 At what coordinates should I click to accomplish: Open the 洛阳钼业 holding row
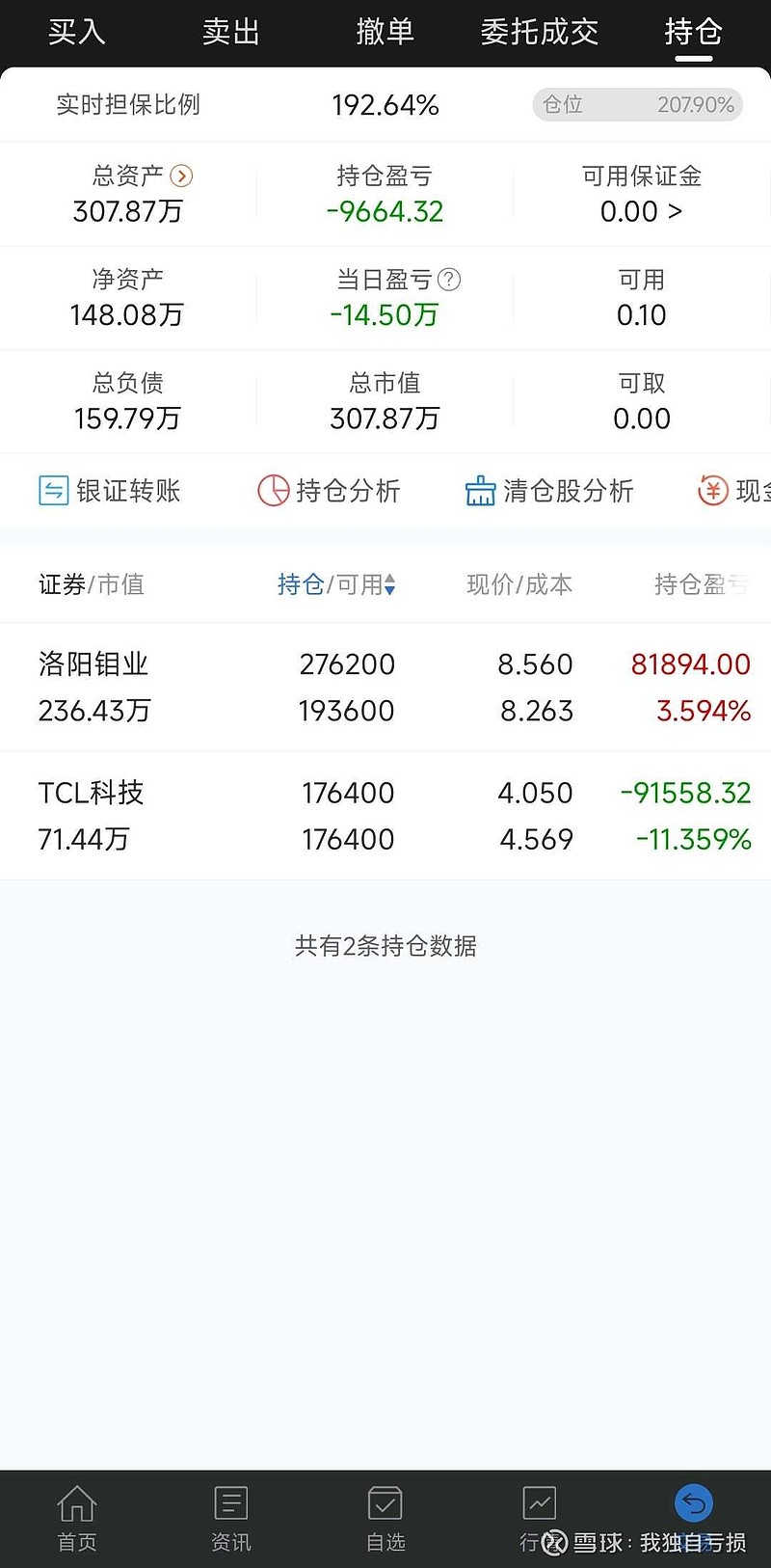click(x=385, y=688)
